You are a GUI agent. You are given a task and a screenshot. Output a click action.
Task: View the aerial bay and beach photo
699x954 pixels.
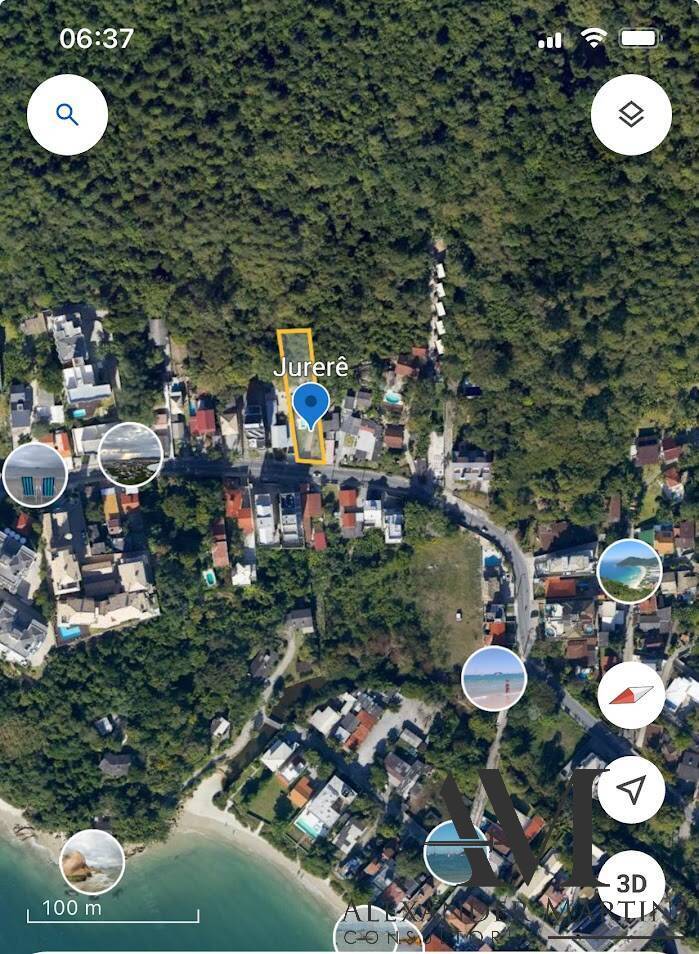click(630, 571)
